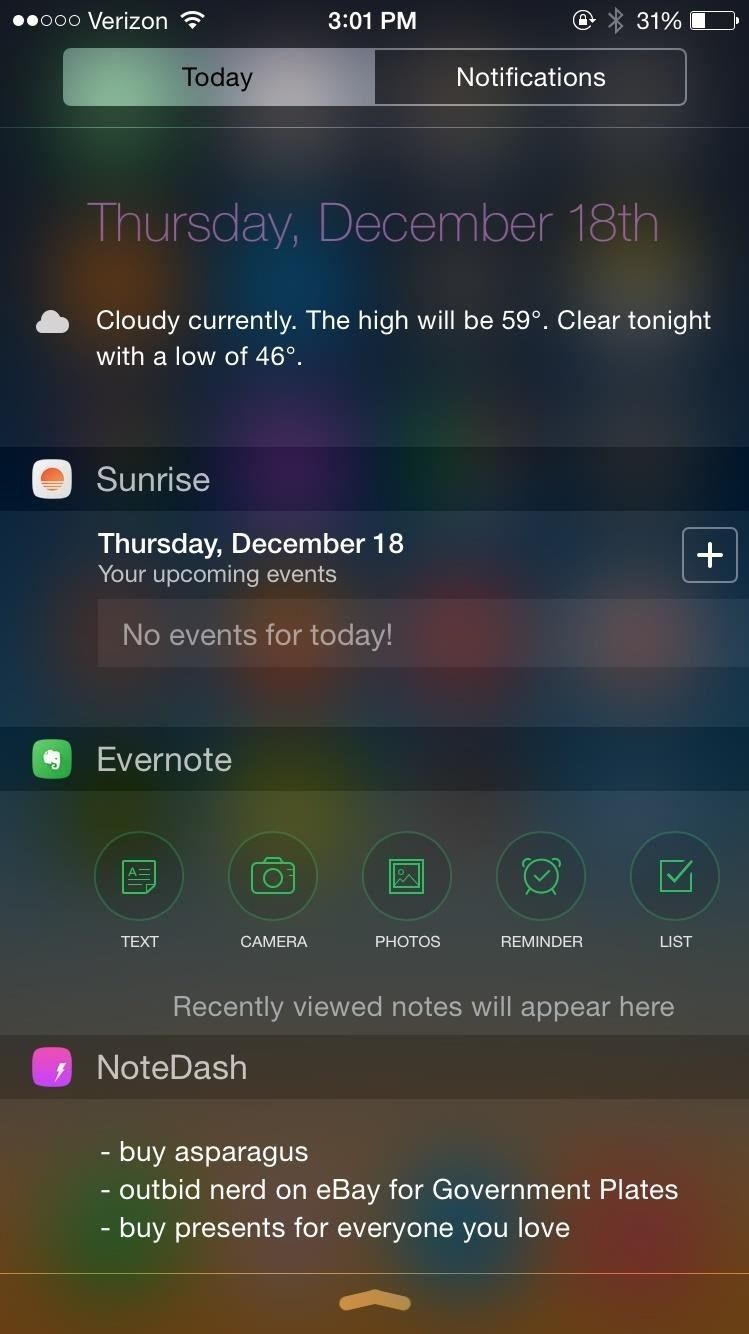This screenshot has height=1334, width=749.
Task: Switch to the Notifications tab
Action: 530,76
